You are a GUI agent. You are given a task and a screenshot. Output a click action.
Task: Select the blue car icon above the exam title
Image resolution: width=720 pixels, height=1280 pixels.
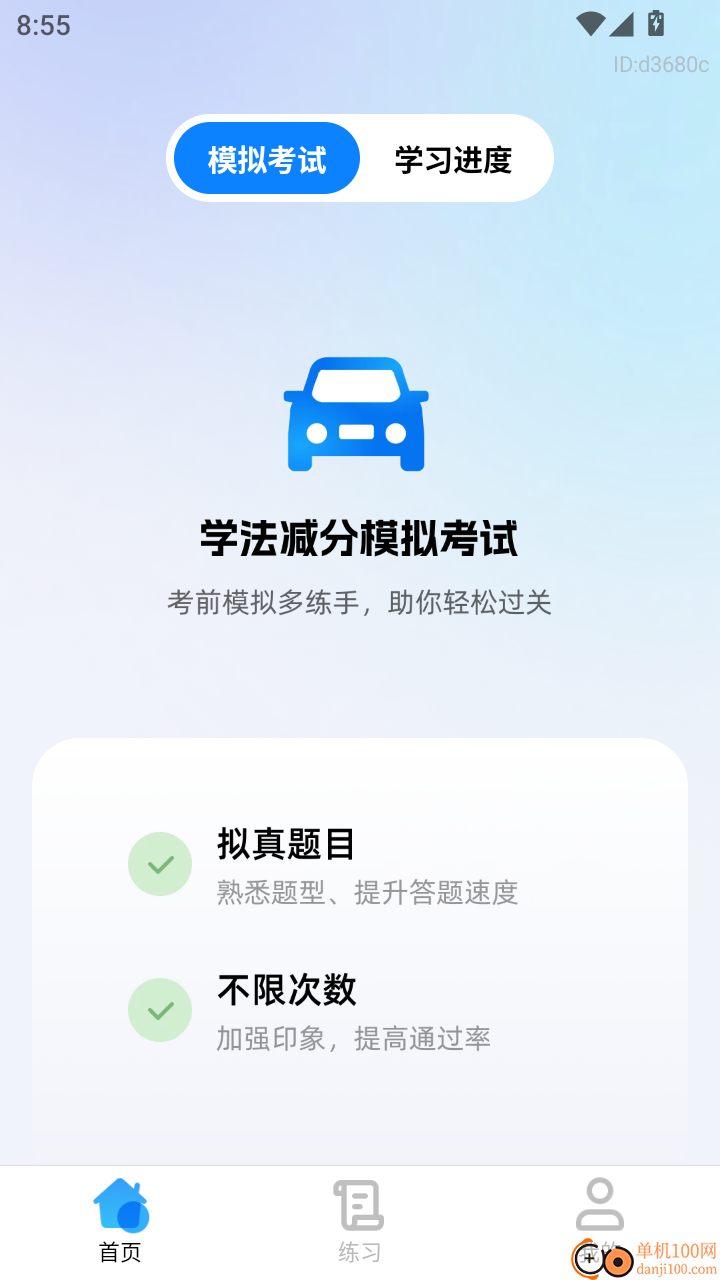(356, 413)
